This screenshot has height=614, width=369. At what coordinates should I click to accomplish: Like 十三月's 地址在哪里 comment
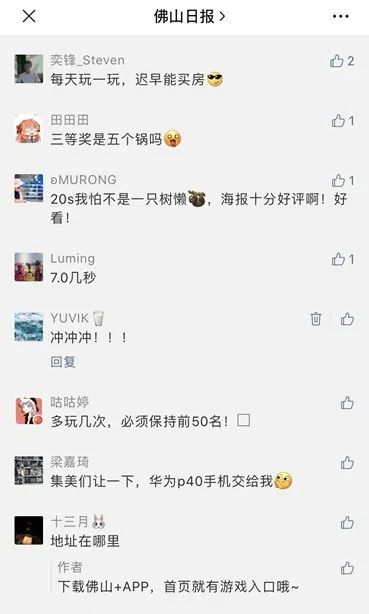pyautogui.click(x=347, y=523)
